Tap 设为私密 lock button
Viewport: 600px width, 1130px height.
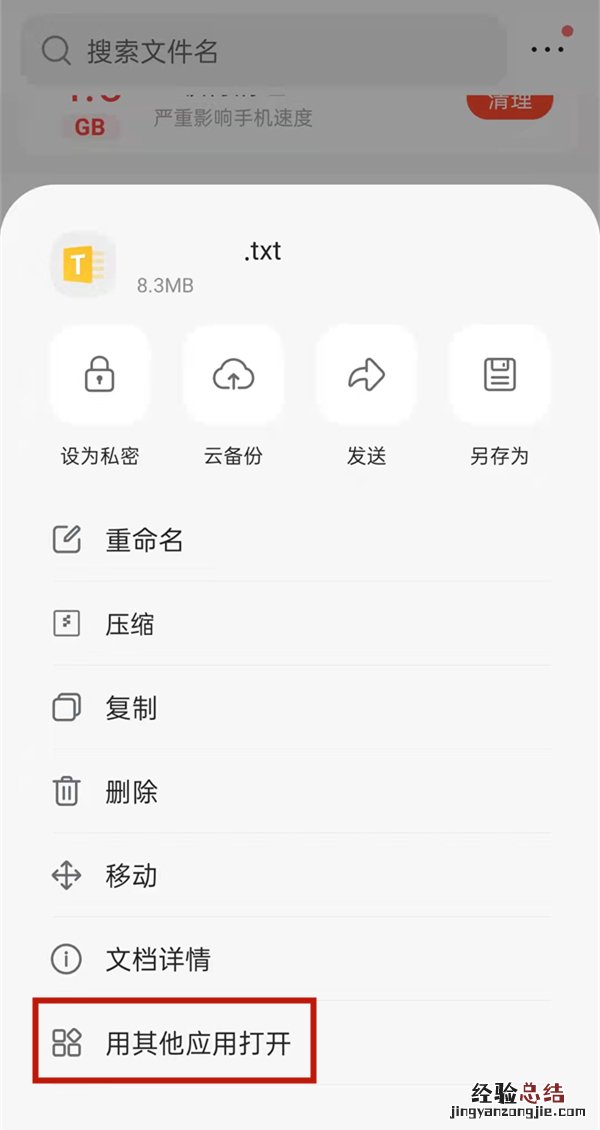click(99, 376)
